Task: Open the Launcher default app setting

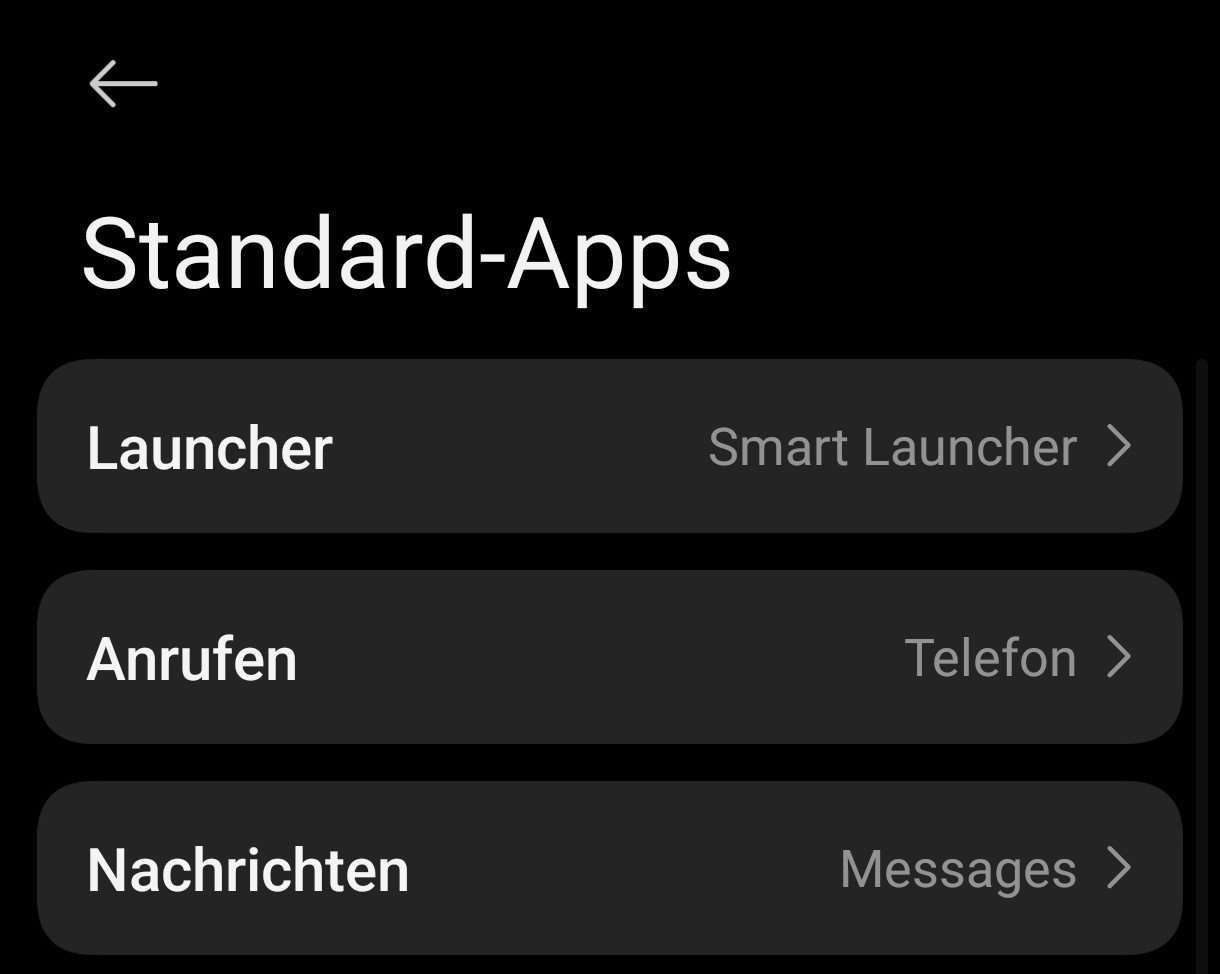Action: (609, 446)
